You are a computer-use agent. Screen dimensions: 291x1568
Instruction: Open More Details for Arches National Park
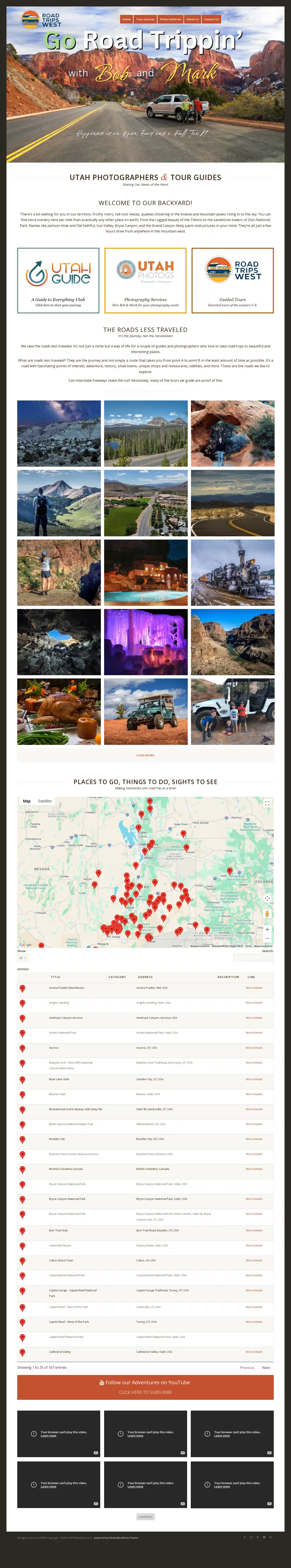pyautogui.click(x=254, y=1032)
